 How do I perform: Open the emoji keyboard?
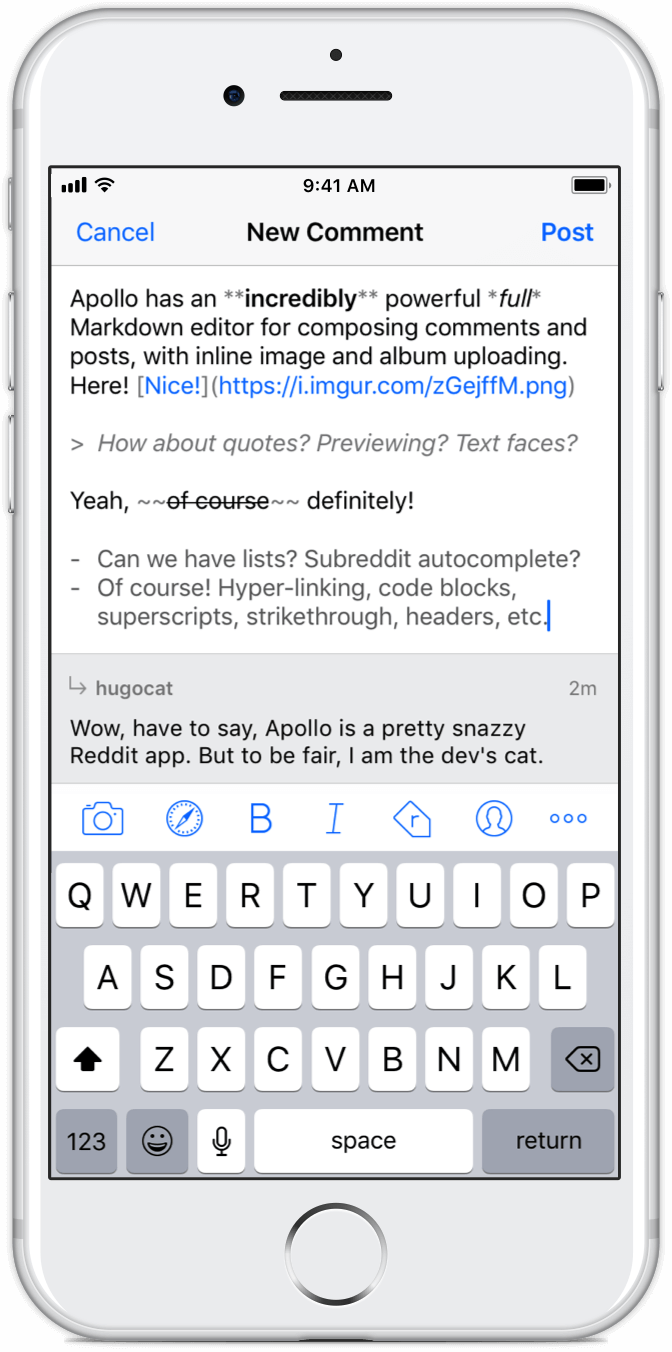[x=157, y=1141]
